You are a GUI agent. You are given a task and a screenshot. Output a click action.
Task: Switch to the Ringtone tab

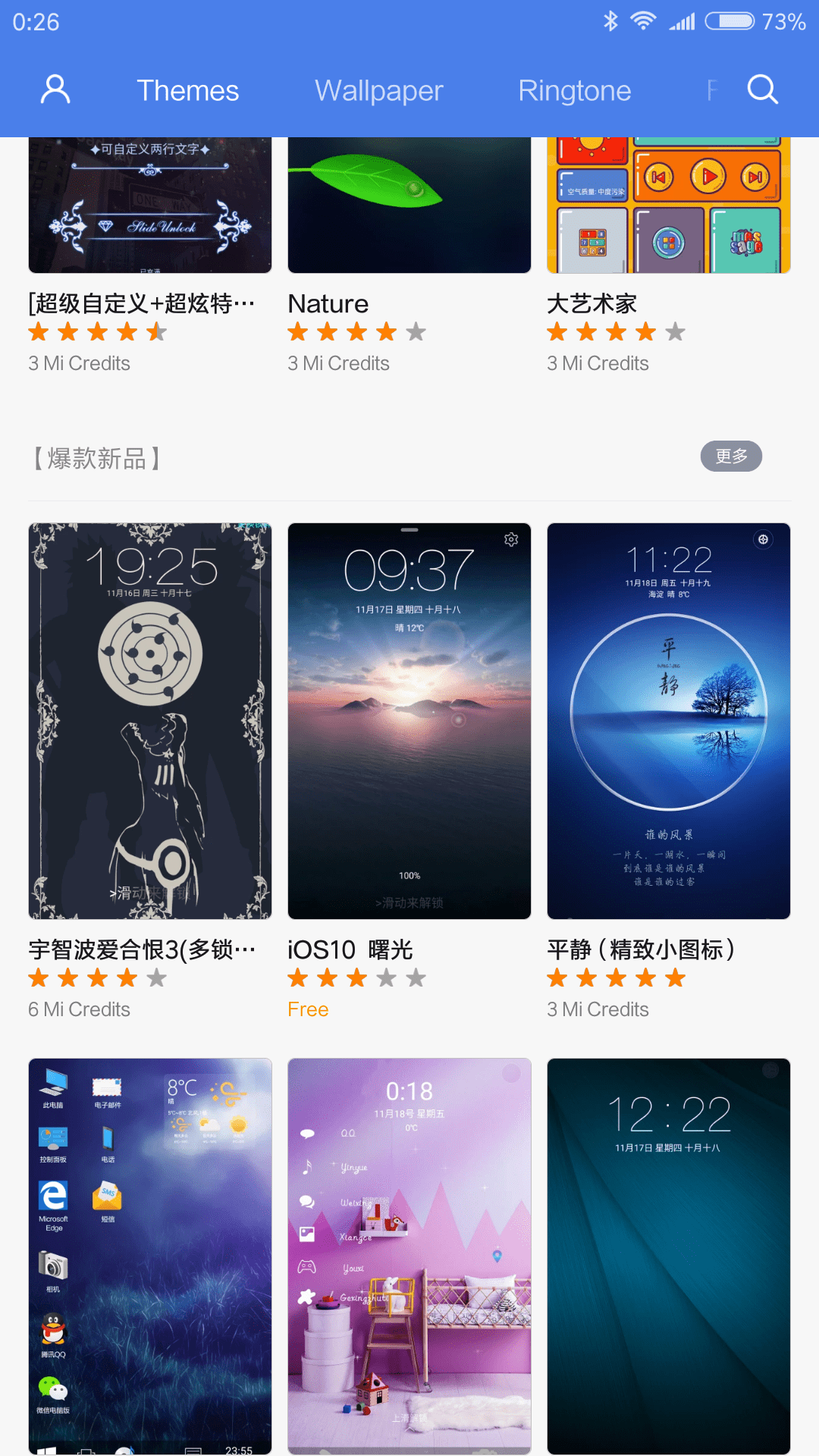click(575, 91)
